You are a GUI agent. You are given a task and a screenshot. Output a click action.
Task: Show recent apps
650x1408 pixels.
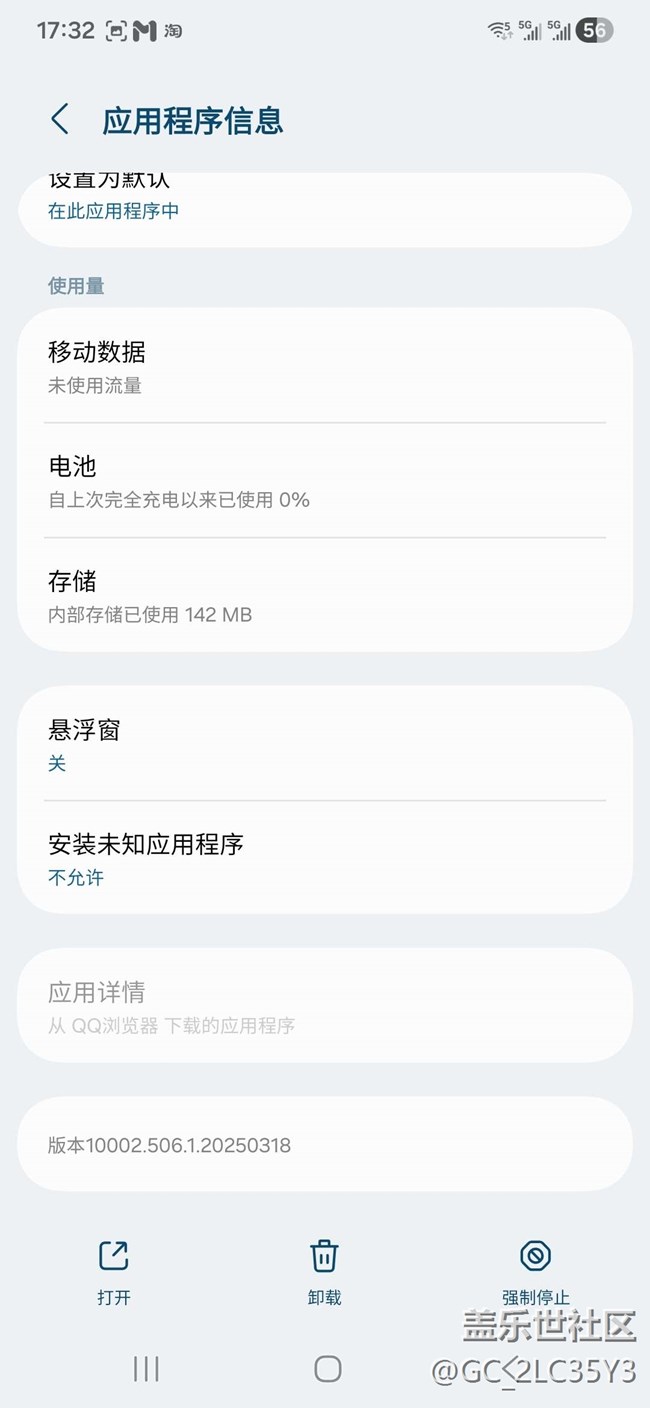[x=146, y=1369]
